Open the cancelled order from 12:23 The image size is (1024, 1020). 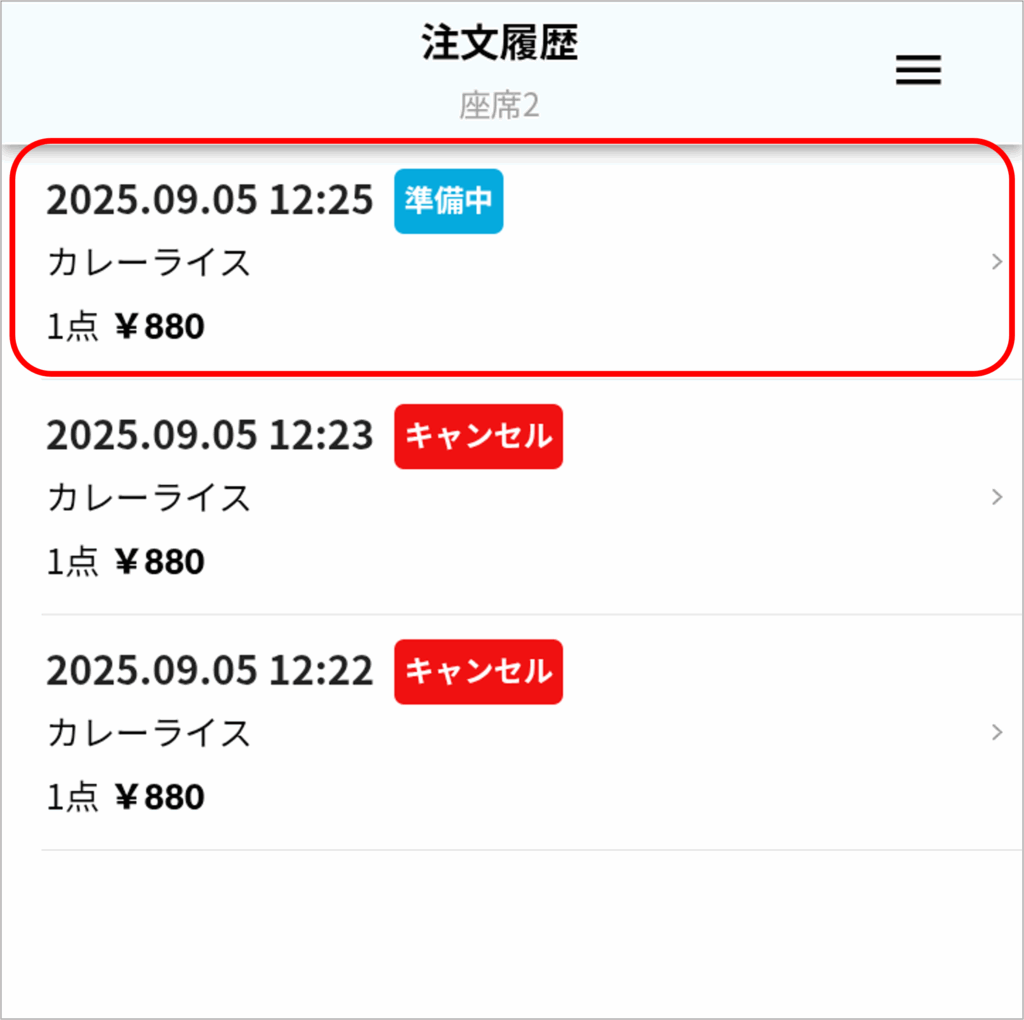[x=510, y=497]
